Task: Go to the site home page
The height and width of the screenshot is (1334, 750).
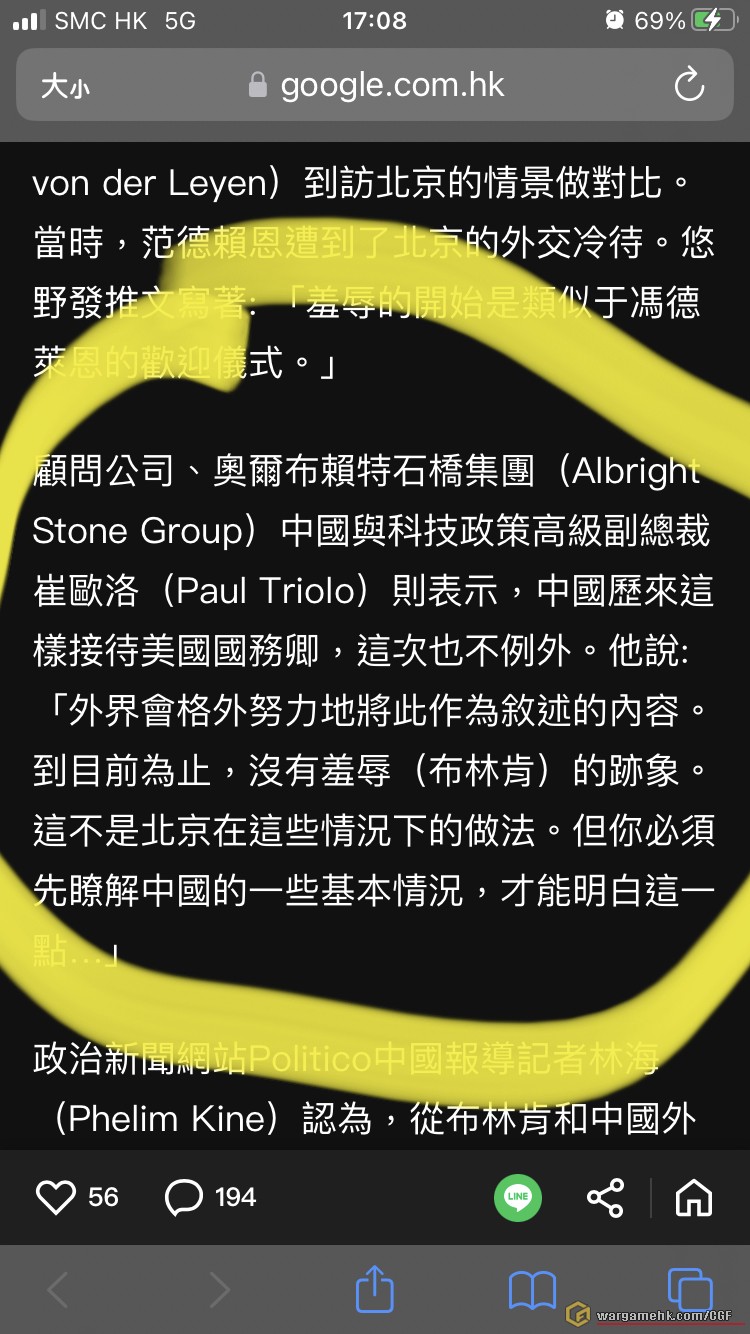Action: (x=694, y=1197)
